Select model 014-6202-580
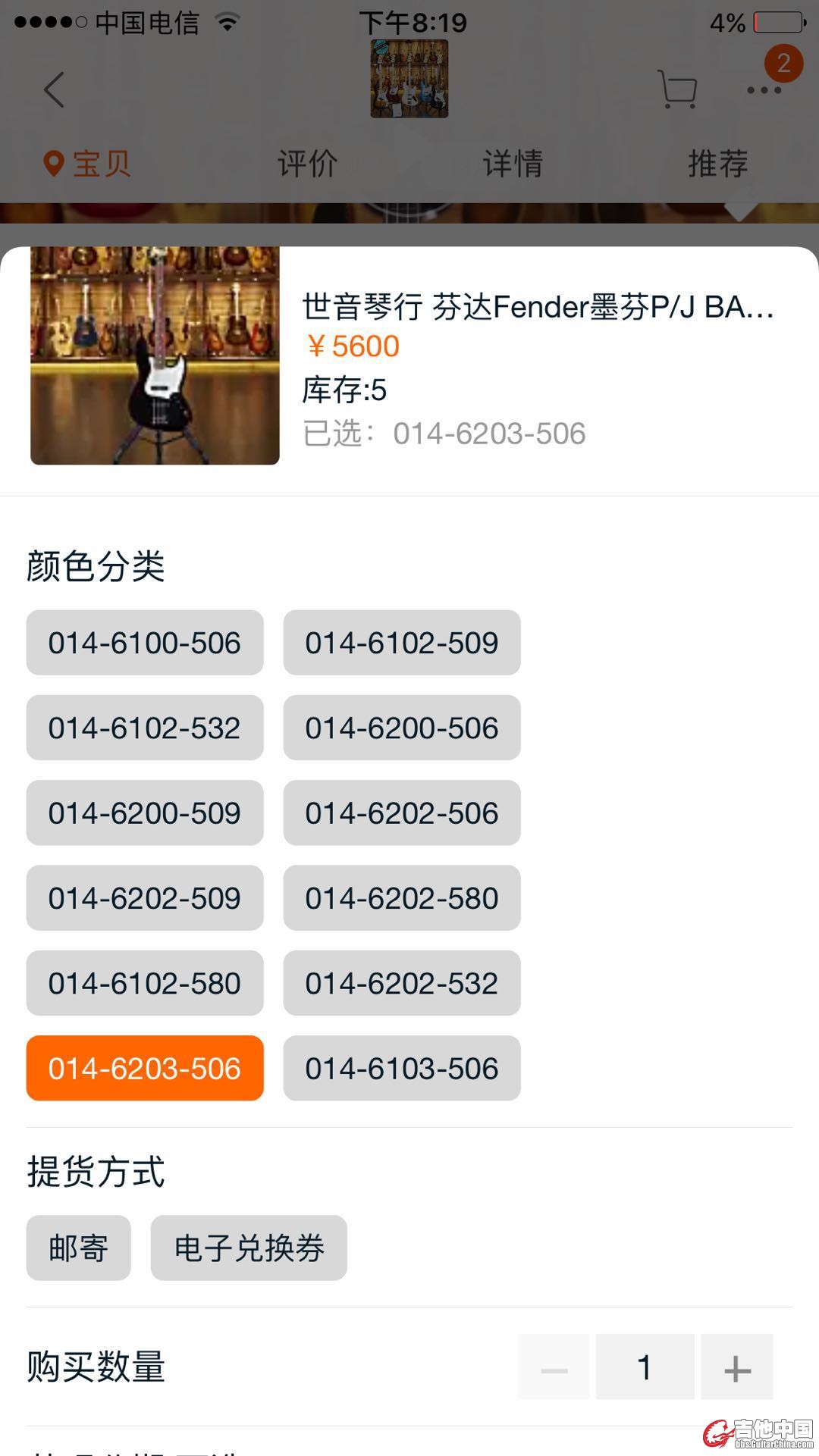This screenshot has width=819, height=1456. pos(402,898)
